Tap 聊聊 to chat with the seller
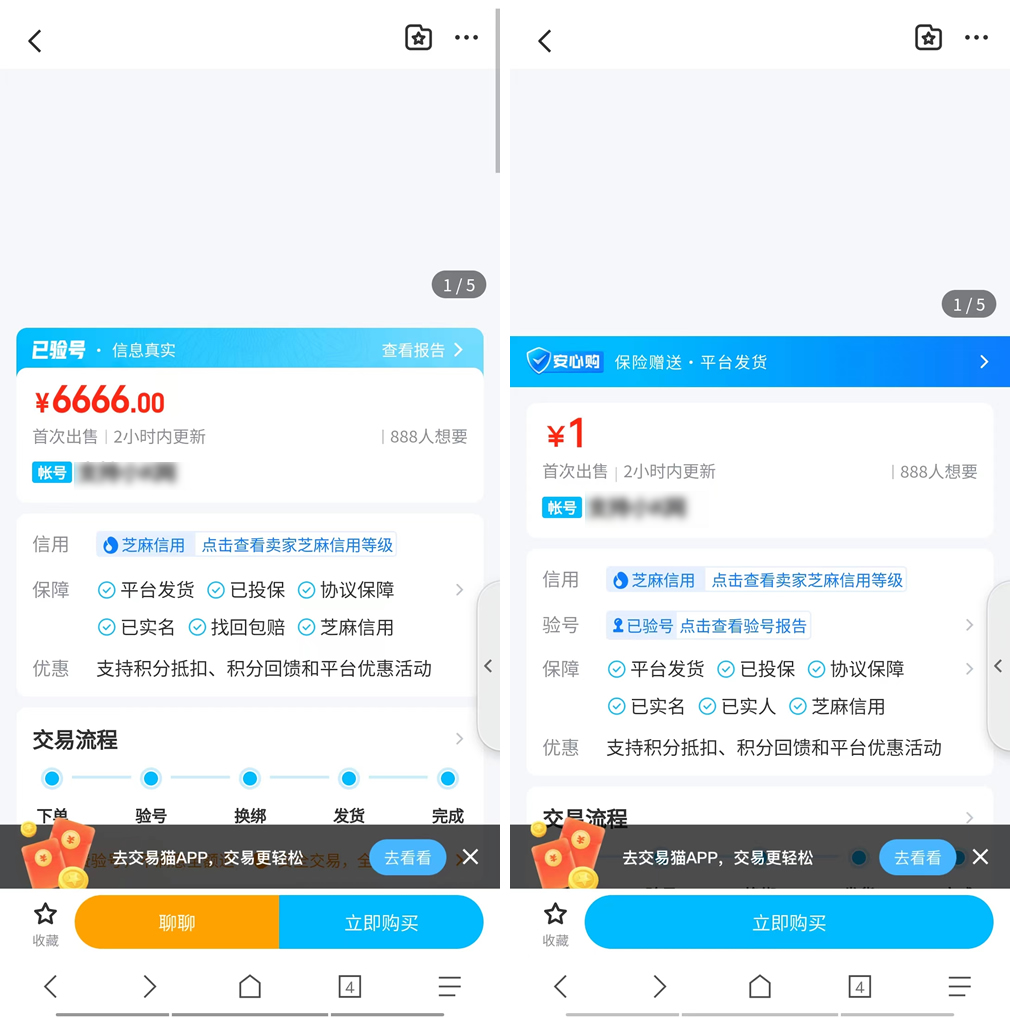 tap(177, 922)
